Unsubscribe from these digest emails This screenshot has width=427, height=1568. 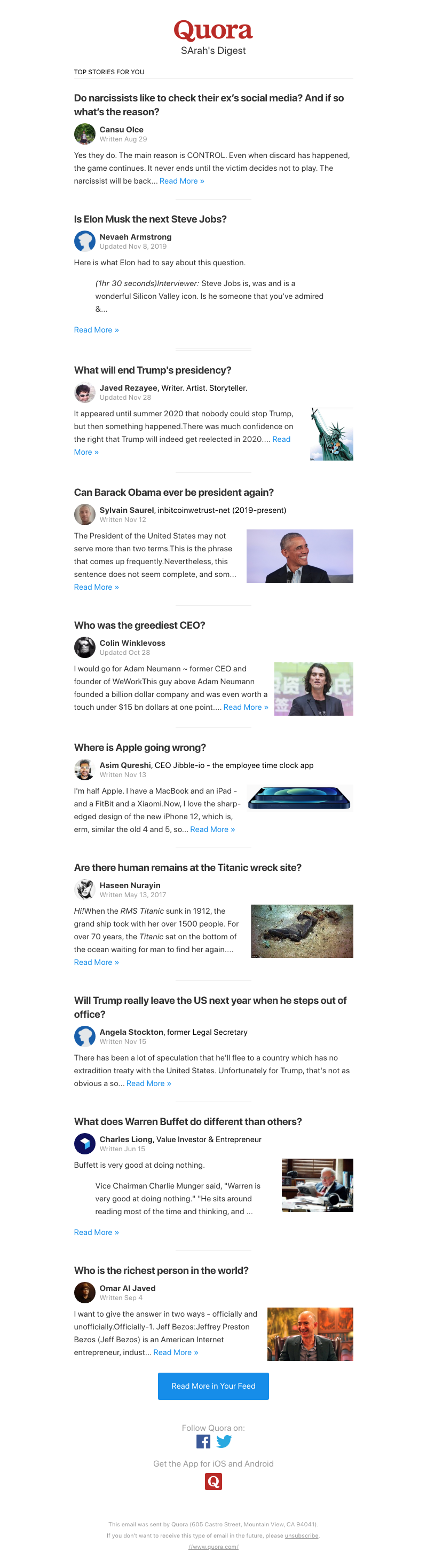click(x=301, y=1536)
